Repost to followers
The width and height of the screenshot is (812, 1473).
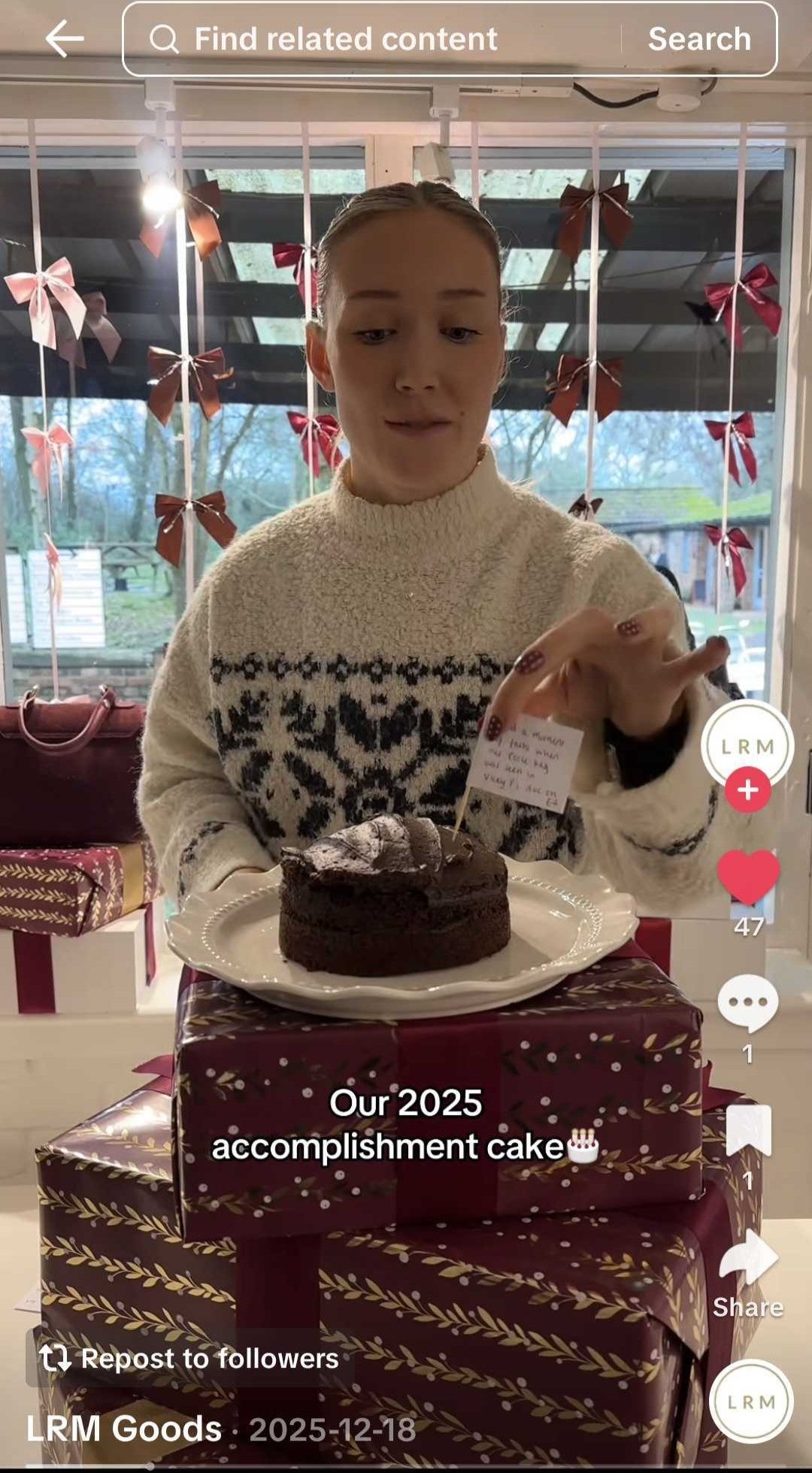coord(190,1358)
